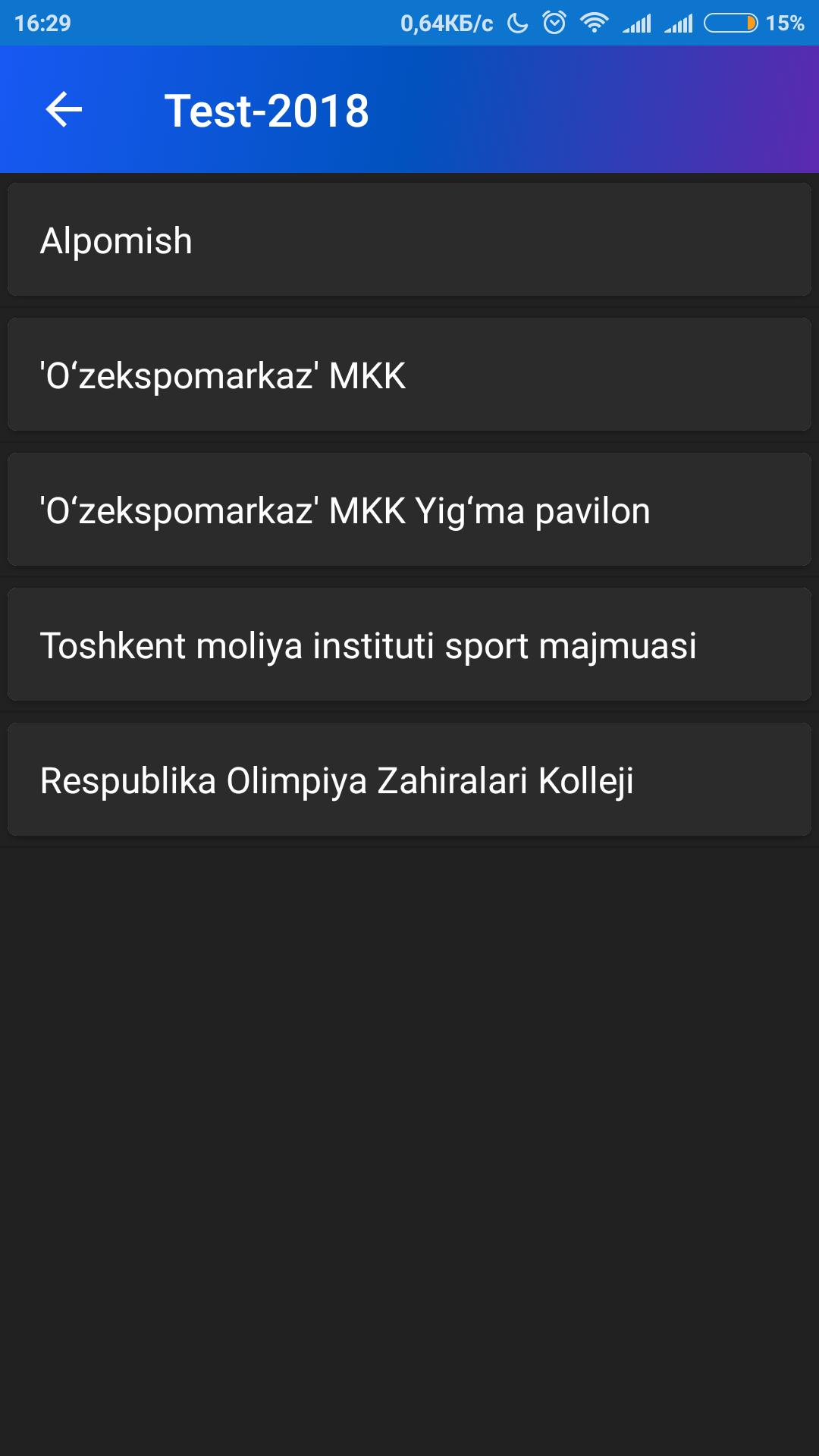Tap the empty dark area below the list
The image size is (819, 1456).
click(x=409, y=1137)
